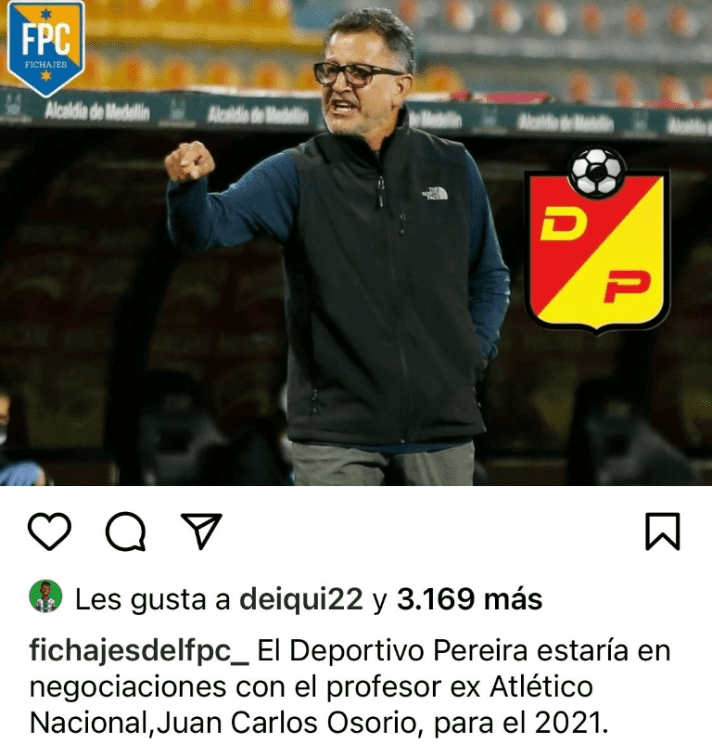Save this post with the bookmark icon

662,531
